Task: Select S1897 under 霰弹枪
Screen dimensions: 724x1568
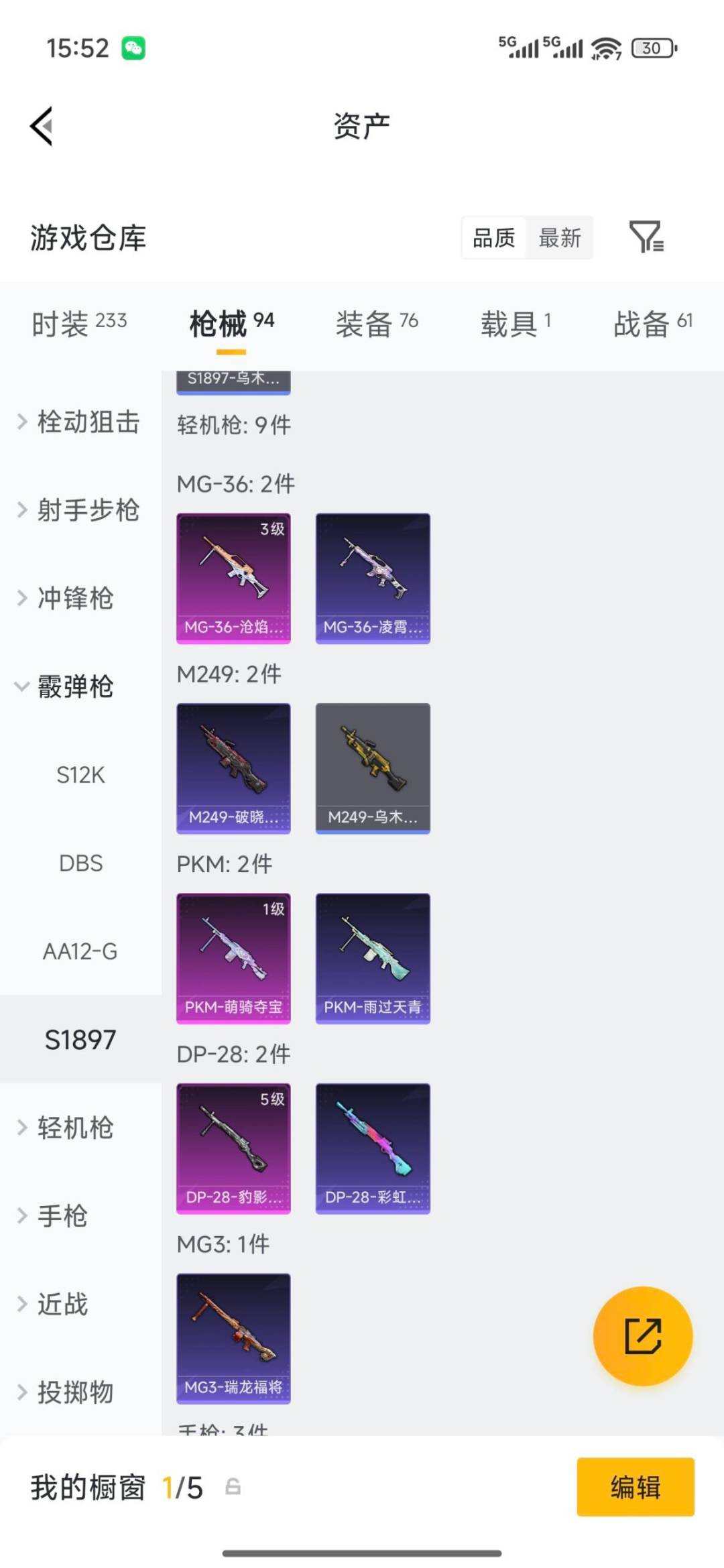Action: click(80, 1040)
